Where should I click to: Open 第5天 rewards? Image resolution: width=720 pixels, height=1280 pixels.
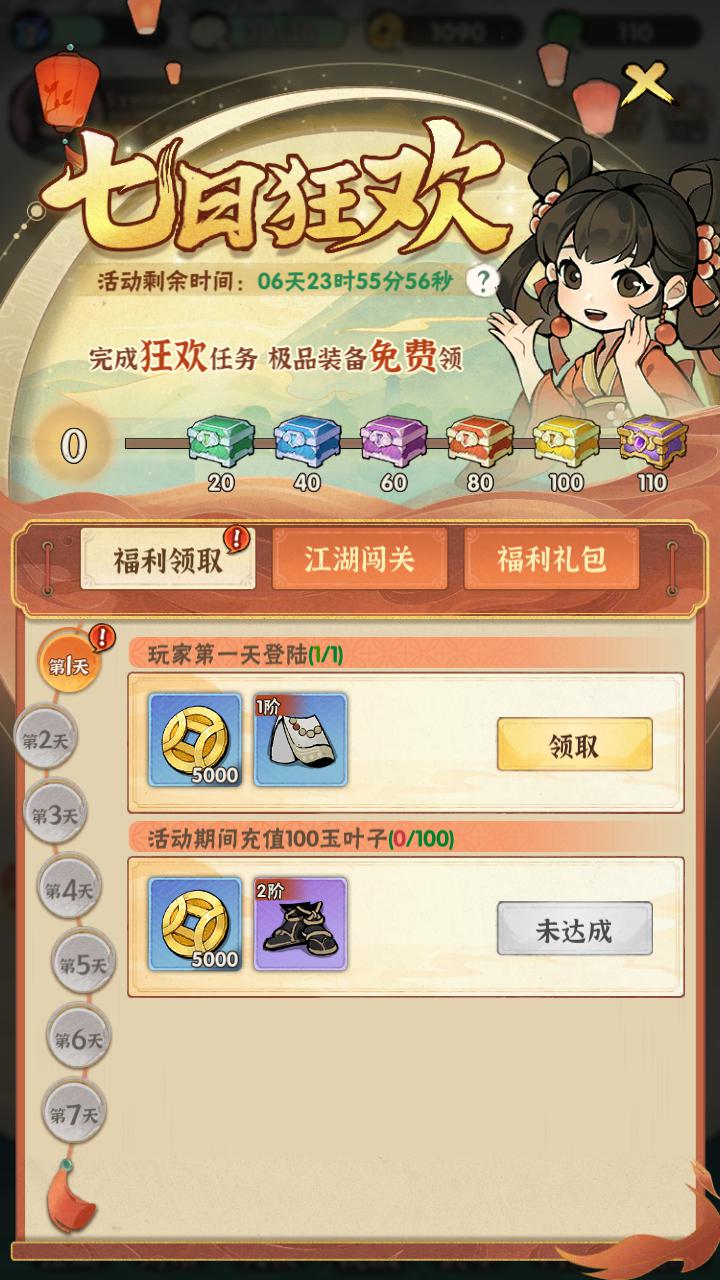pyautogui.click(x=84, y=964)
